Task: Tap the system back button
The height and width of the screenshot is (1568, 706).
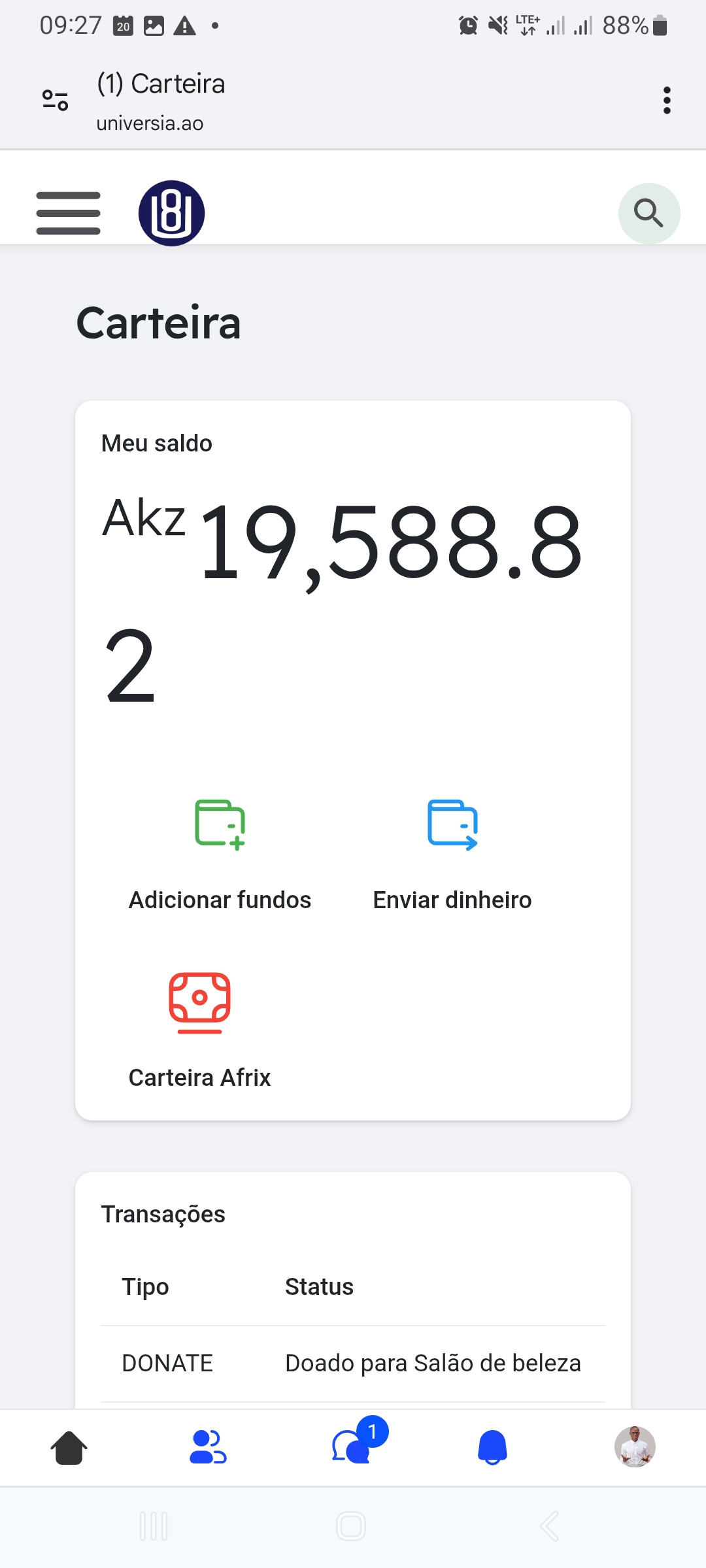Action: 549,1526
